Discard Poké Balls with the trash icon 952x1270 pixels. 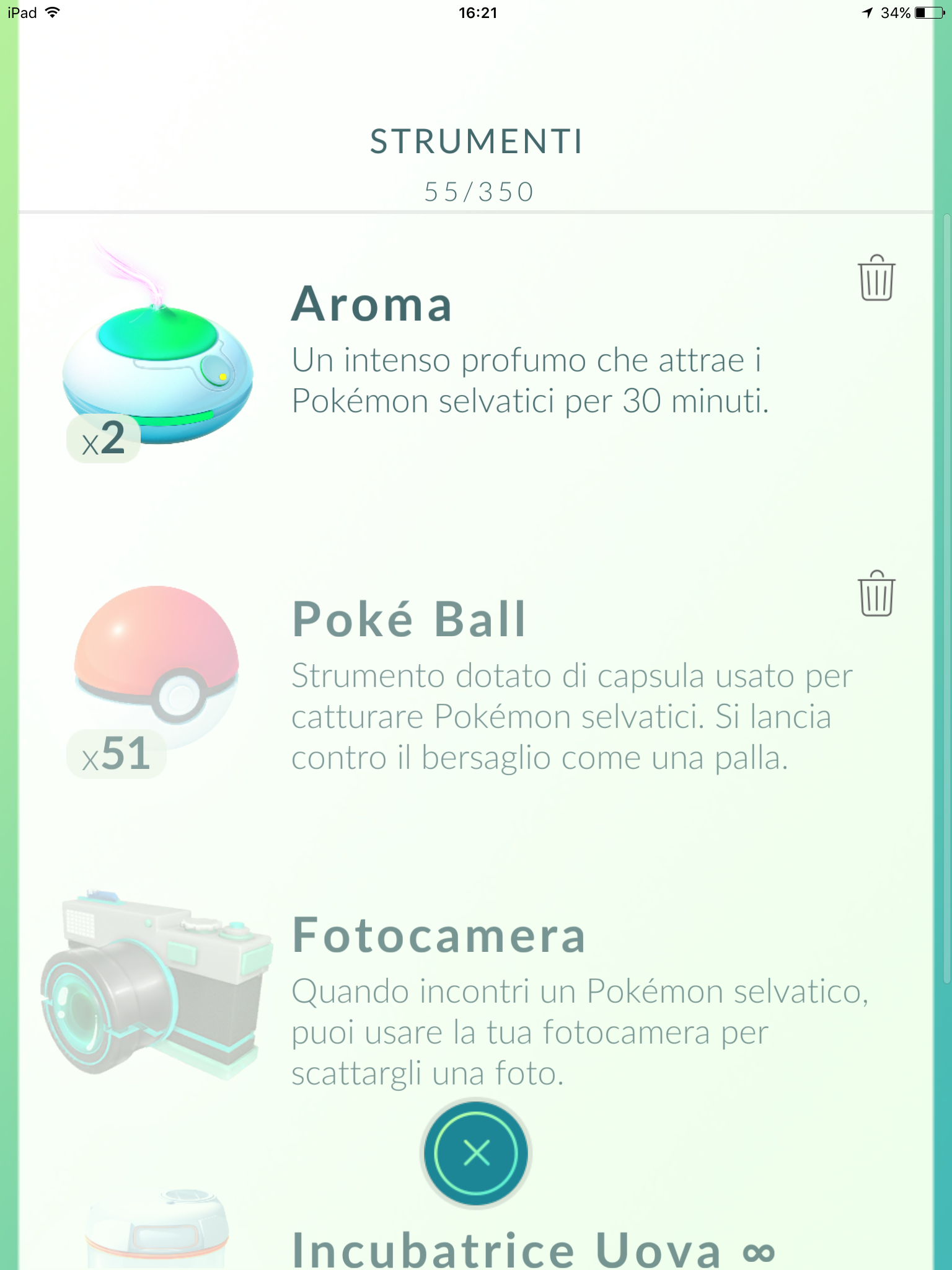tap(876, 594)
